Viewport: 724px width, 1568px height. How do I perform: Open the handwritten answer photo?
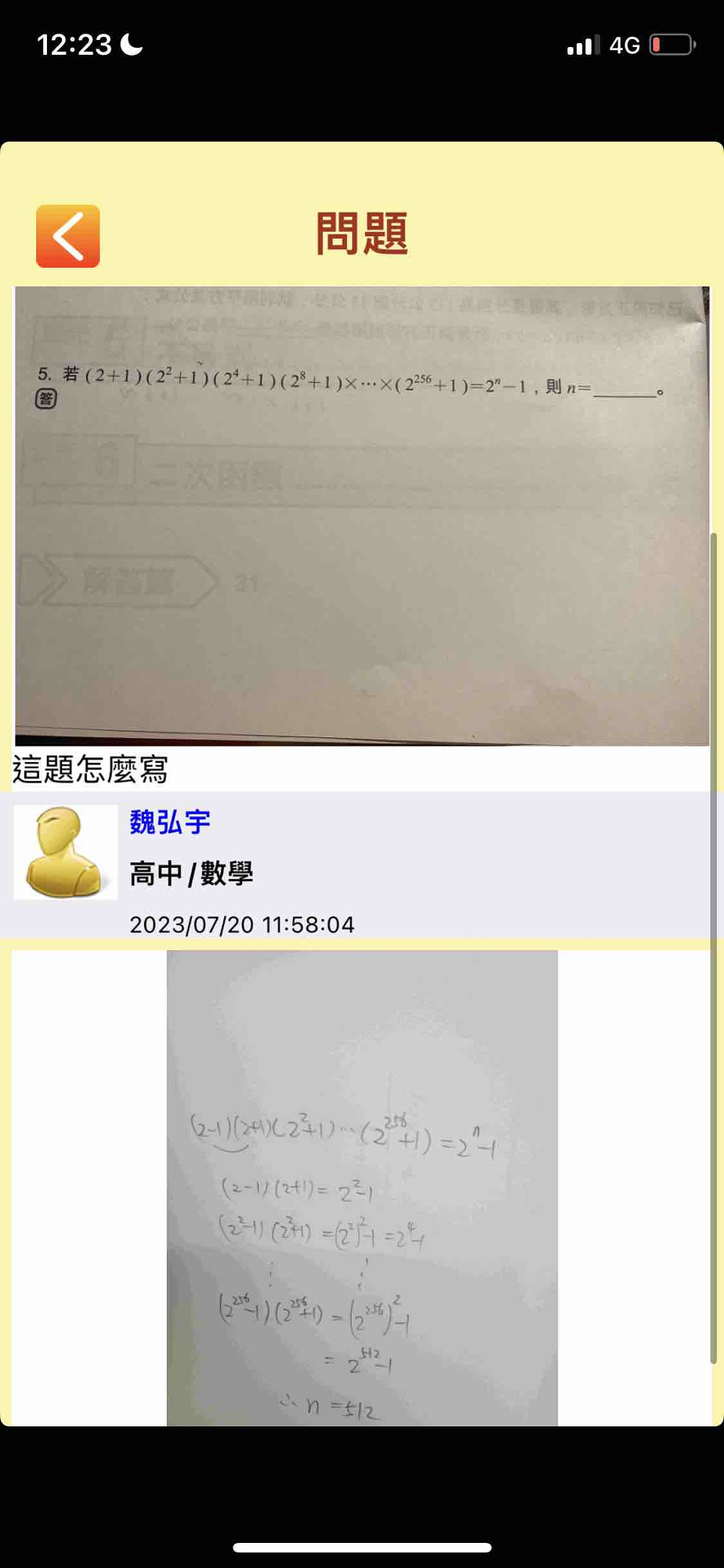tap(362, 1187)
